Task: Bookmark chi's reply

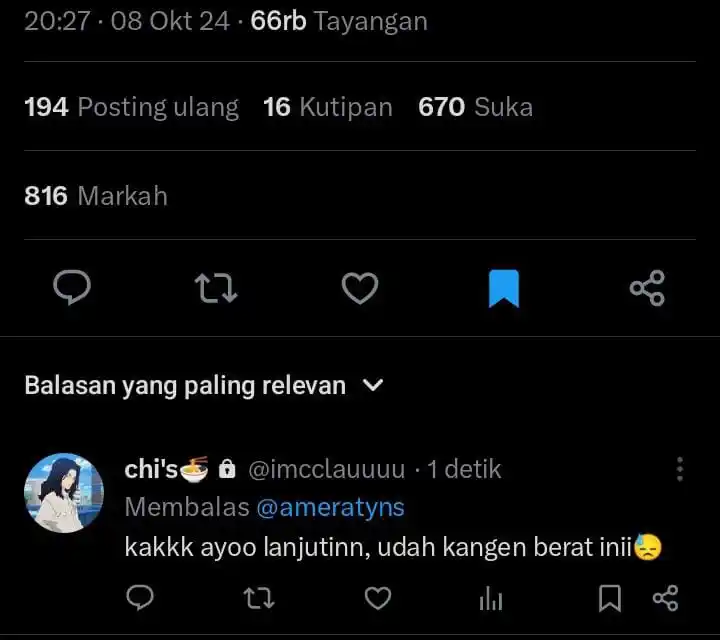Action: [609, 598]
